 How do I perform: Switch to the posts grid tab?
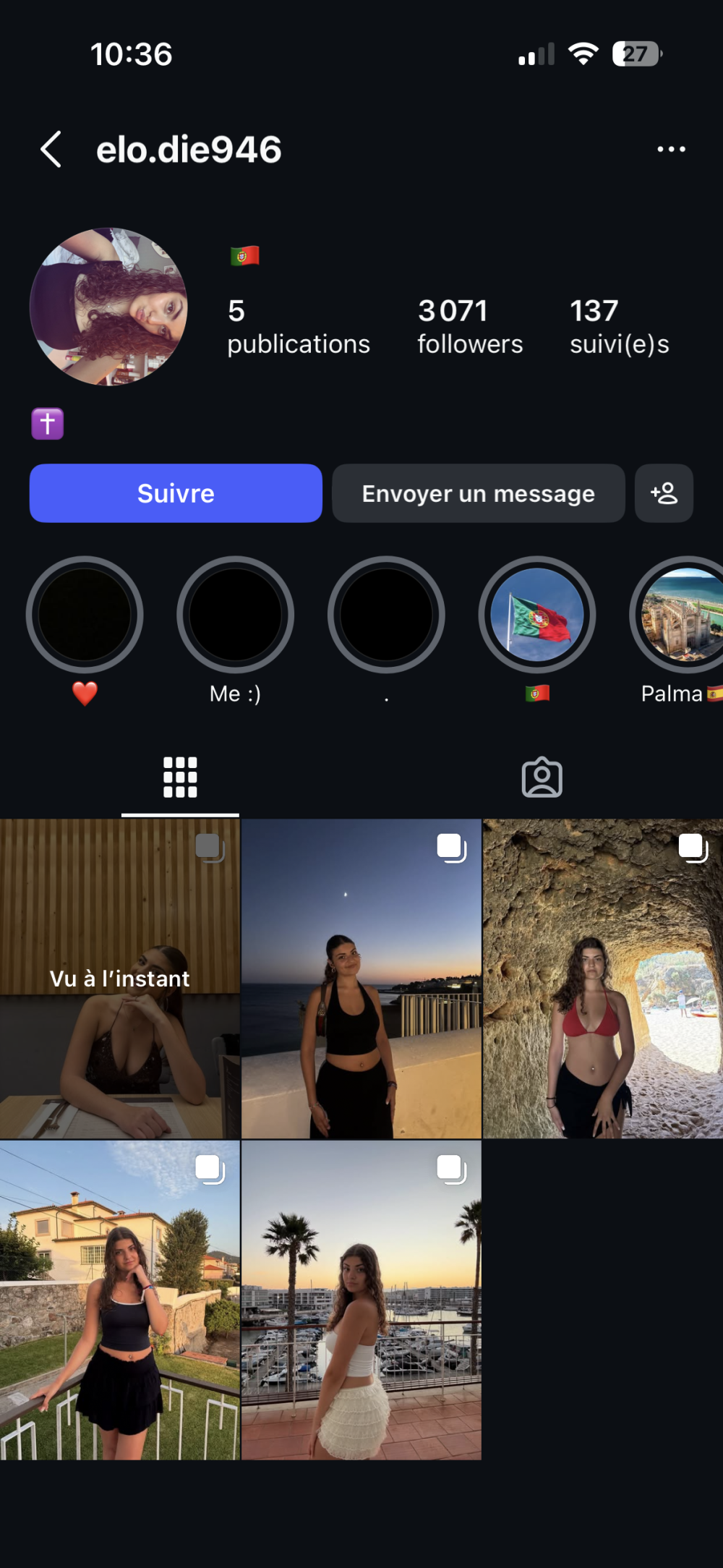coord(180,777)
